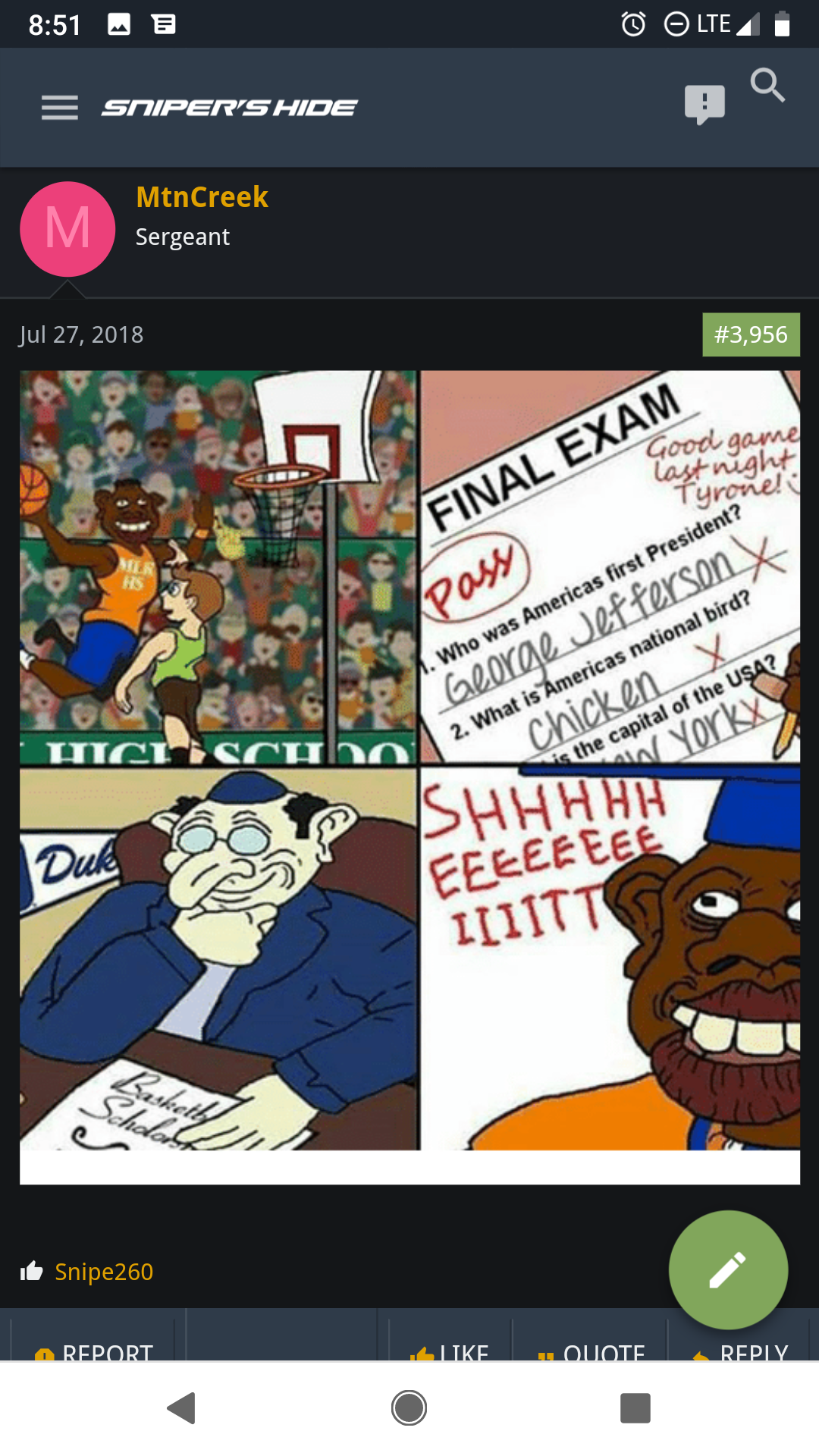
Task: Open the alerts speech bubble icon
Action: pos(704,105)
